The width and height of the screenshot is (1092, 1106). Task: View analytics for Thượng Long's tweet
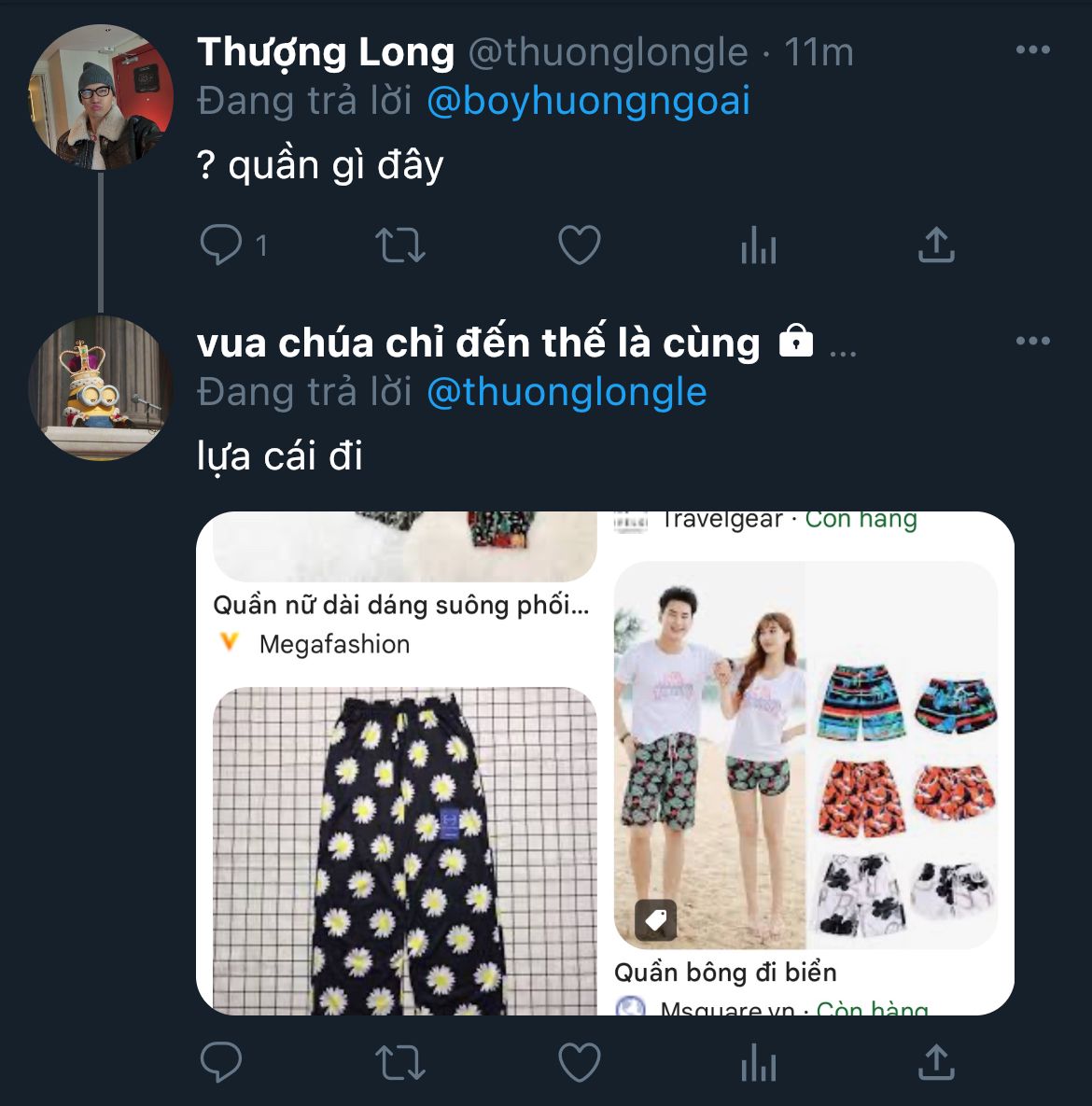coord(758,247)
